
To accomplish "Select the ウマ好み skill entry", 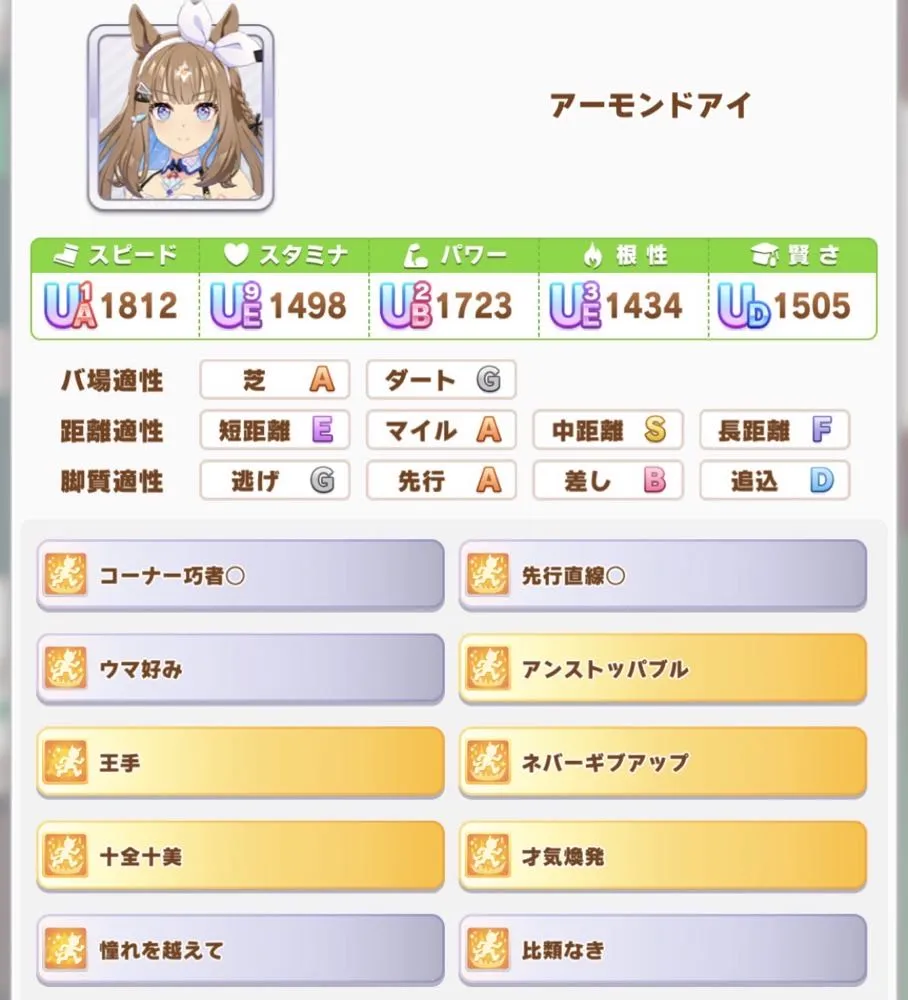I will (x=240, y=669).
